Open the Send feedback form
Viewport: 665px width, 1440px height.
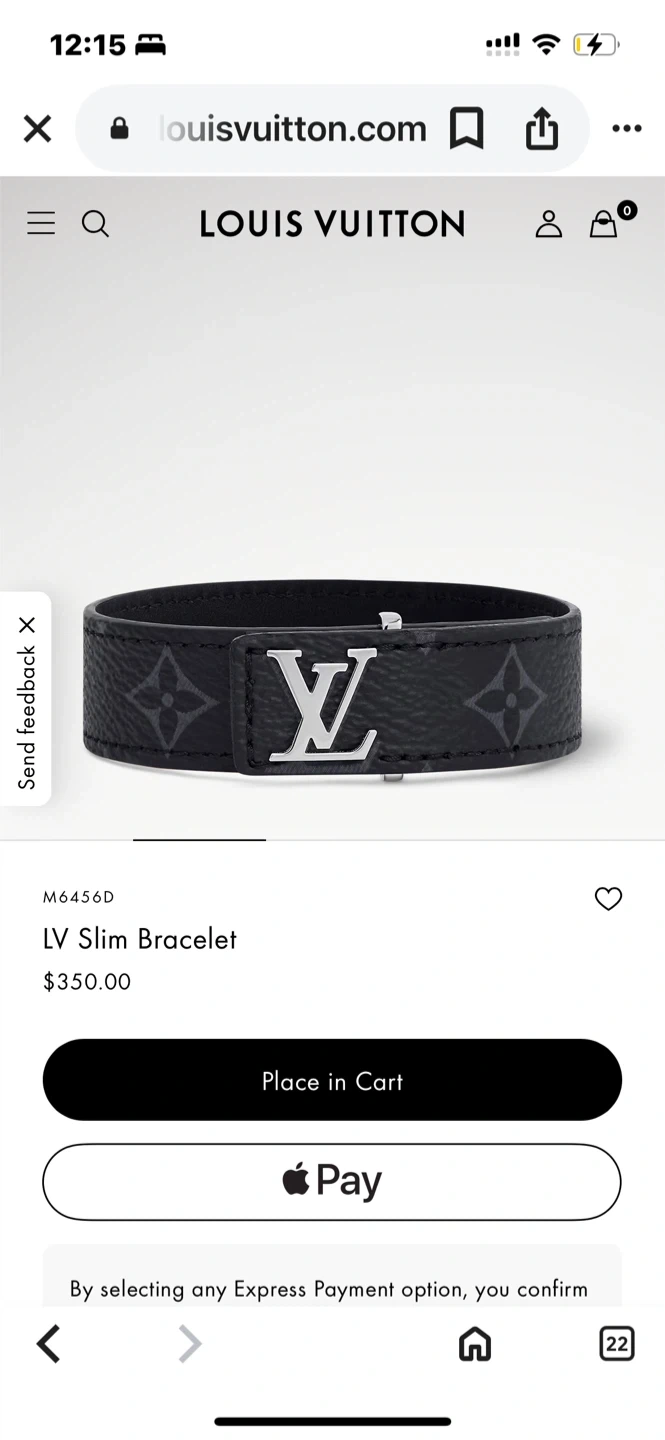pyautogui.click(x=27, y=715)
